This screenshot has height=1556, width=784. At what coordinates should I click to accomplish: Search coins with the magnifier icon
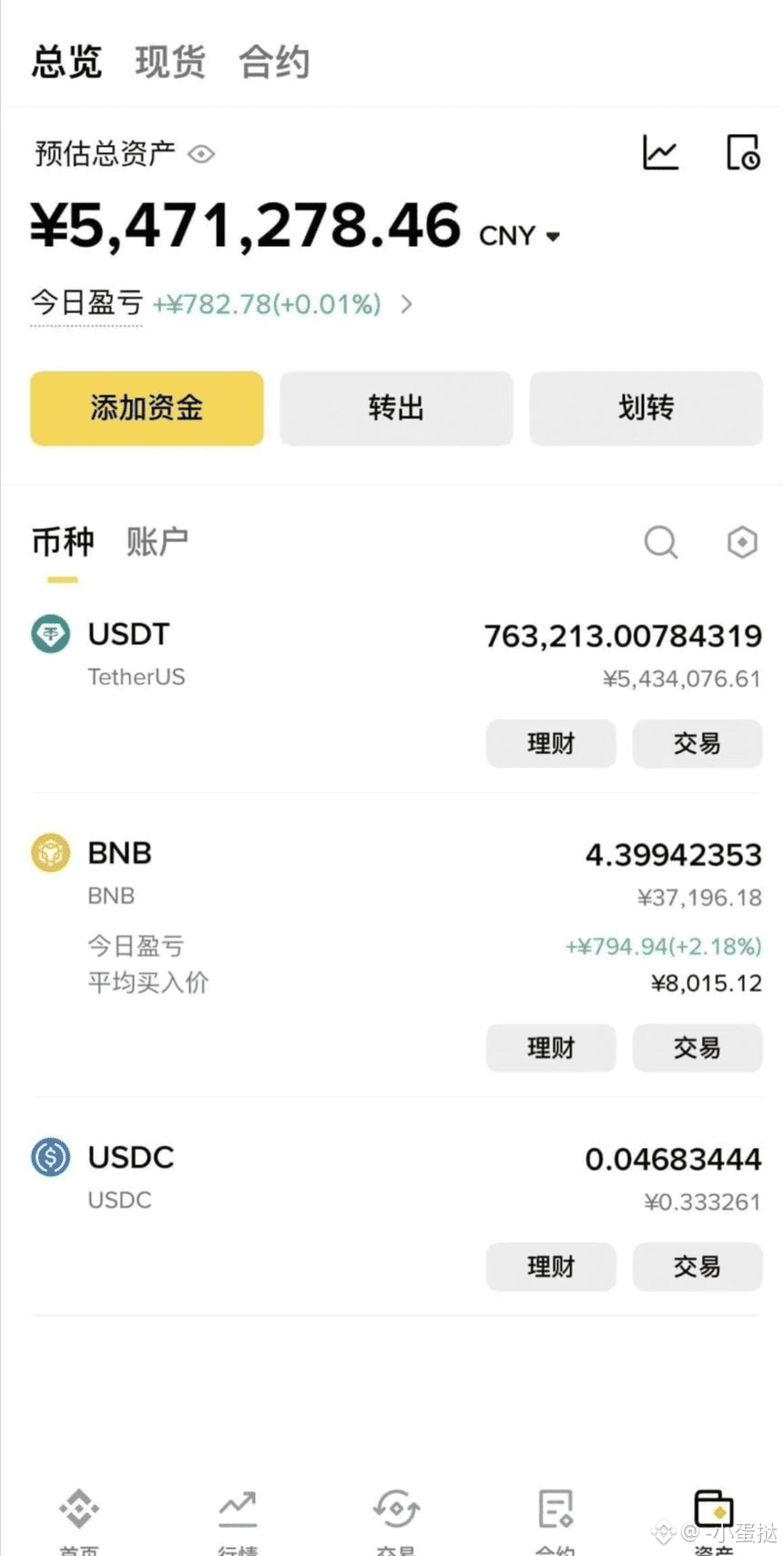660,542
